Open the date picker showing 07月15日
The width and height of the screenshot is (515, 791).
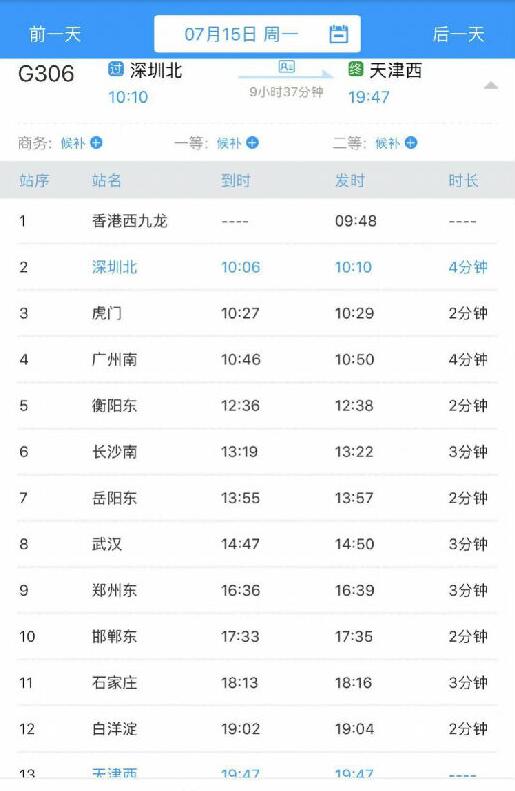coord(257,34)
